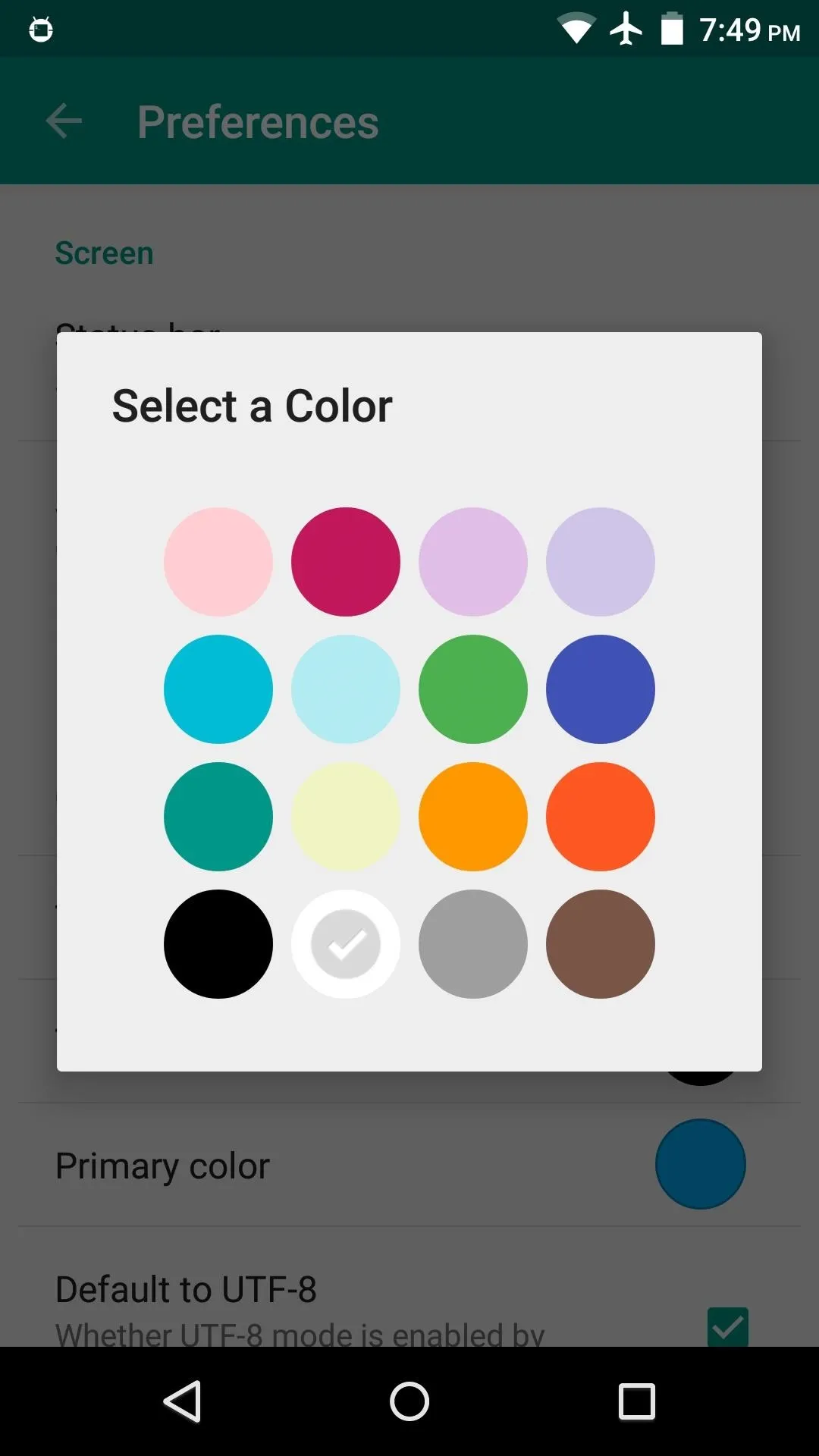Go to the home screen
This screenshot has width=819, height=1456.
409,1401
